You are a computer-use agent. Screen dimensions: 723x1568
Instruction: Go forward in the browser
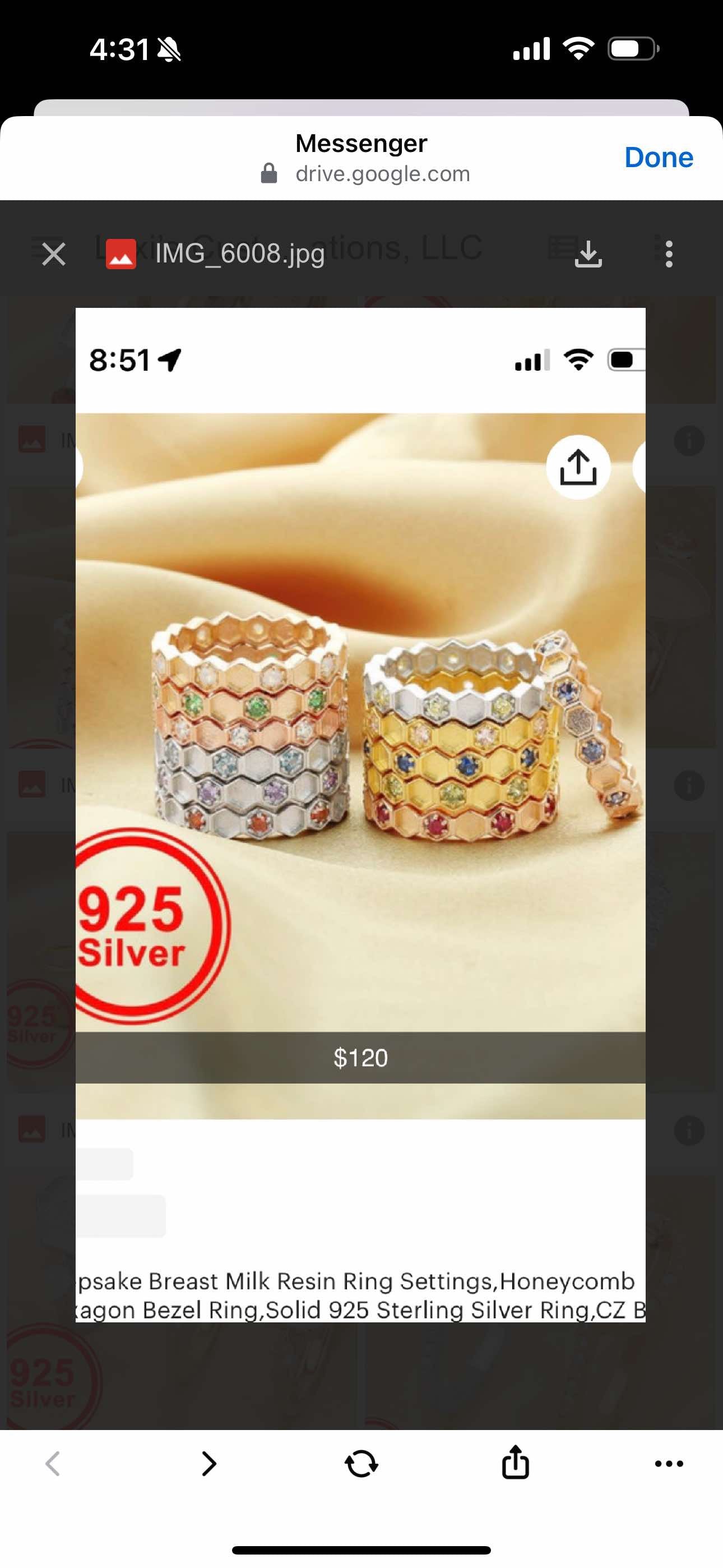coord(208,1463)
